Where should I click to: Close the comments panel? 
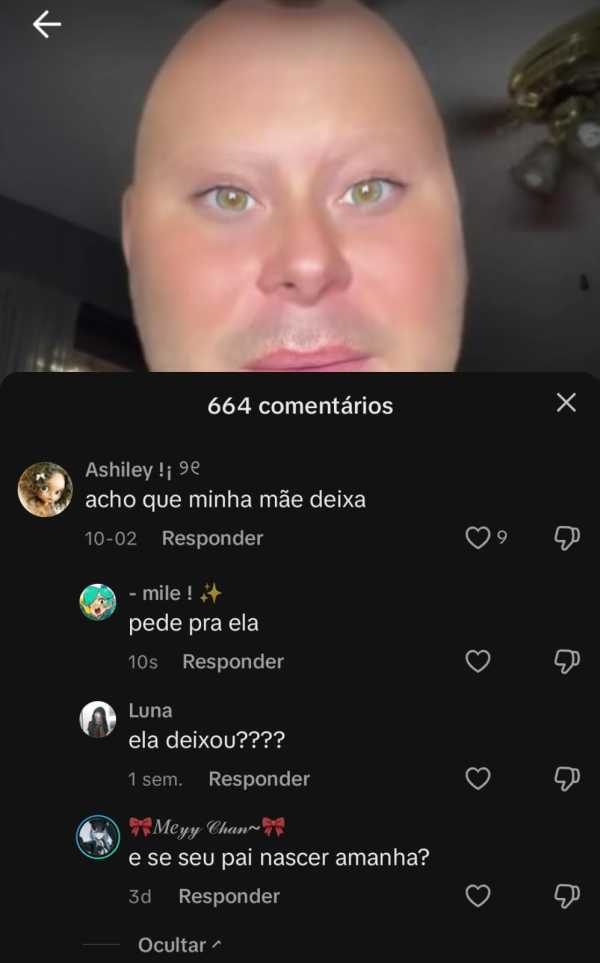[566, 403]
